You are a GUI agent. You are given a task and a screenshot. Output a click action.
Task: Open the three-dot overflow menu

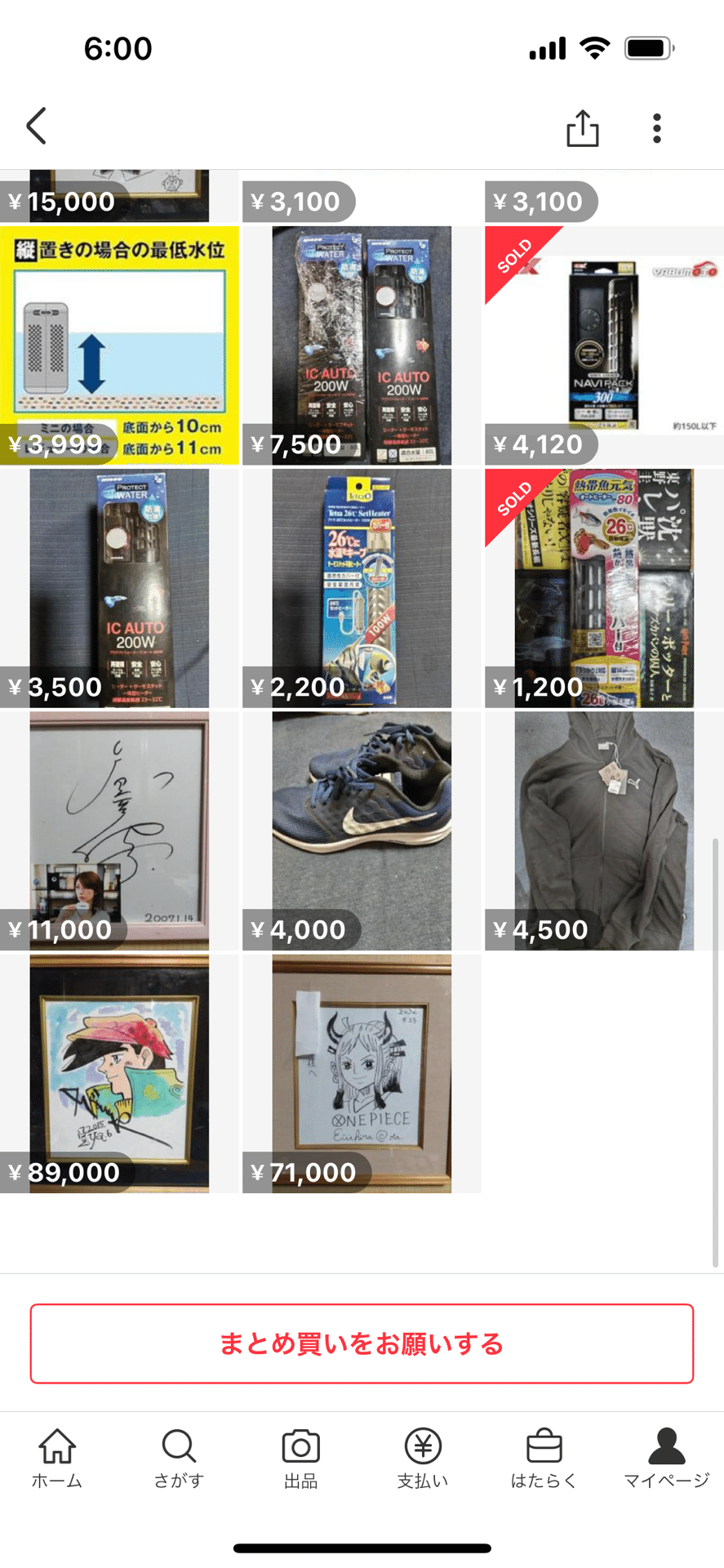point(656,129)
